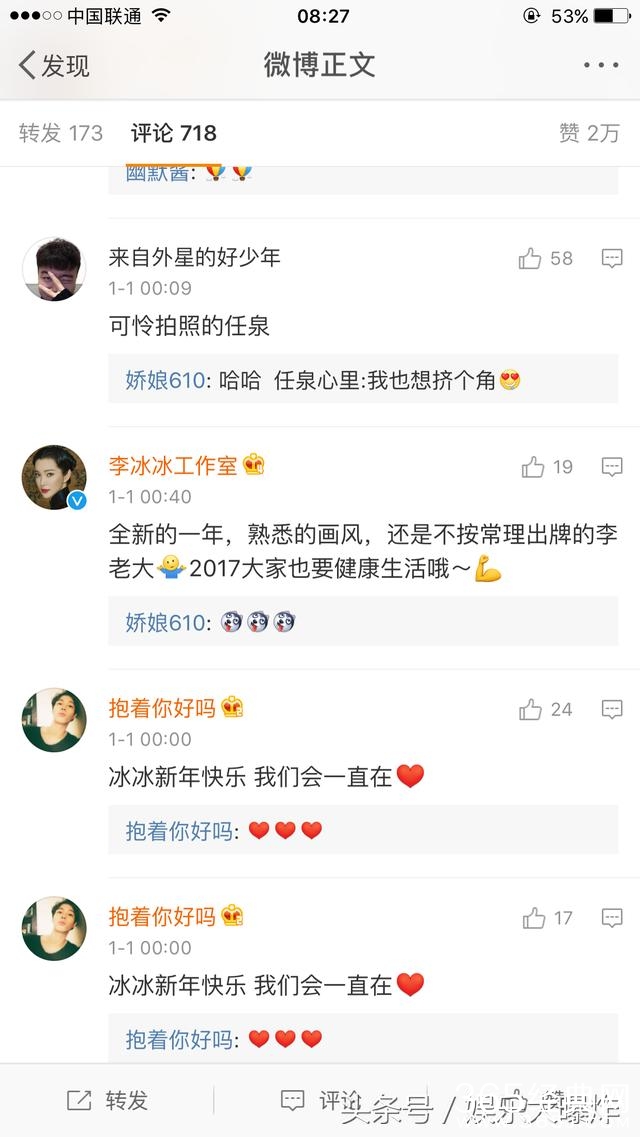Screen dimensions: 640x1137
Task: Reply to the 抱着你好吗 comment with 17 likes
Action: (x=612, y=918)
